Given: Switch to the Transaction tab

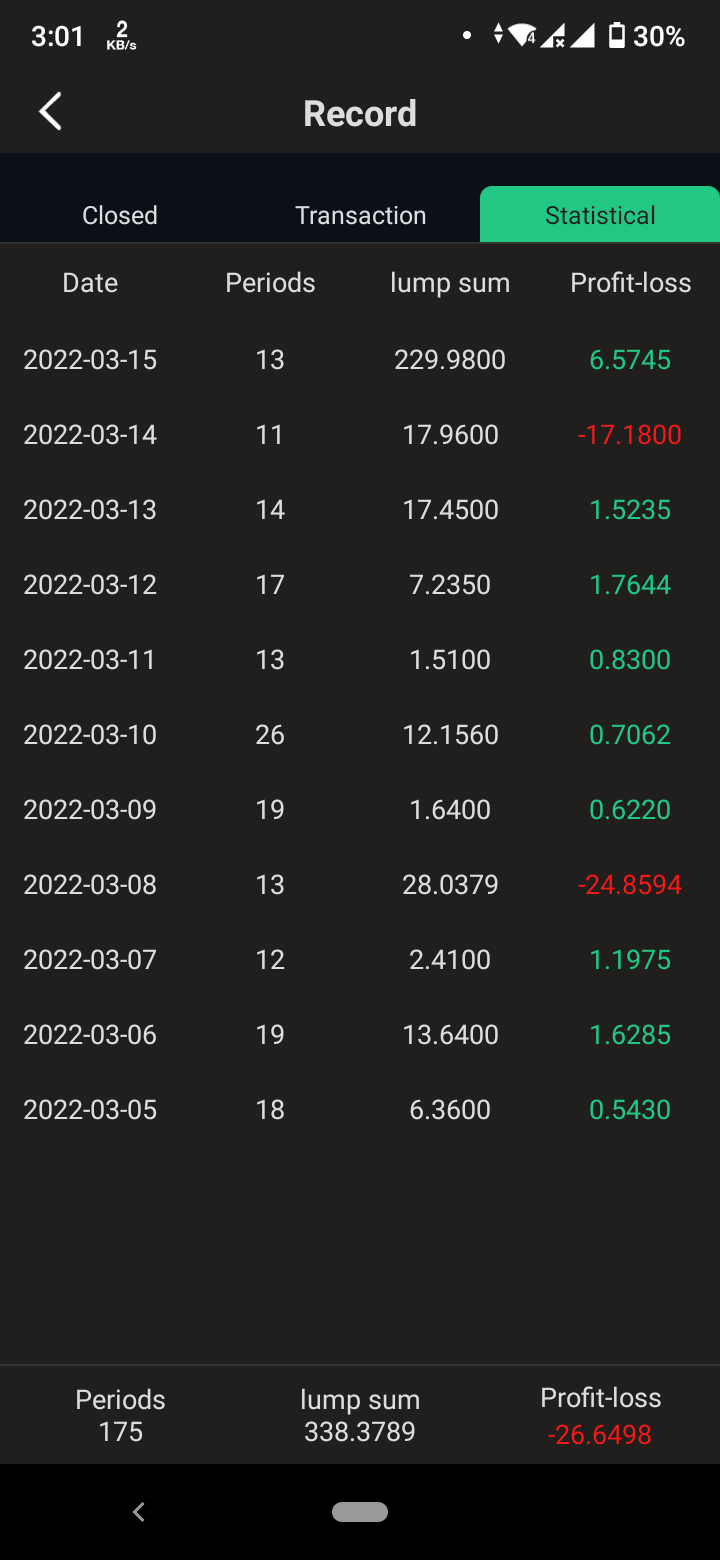Looking at the screenshot, I should tap(360, 215).
